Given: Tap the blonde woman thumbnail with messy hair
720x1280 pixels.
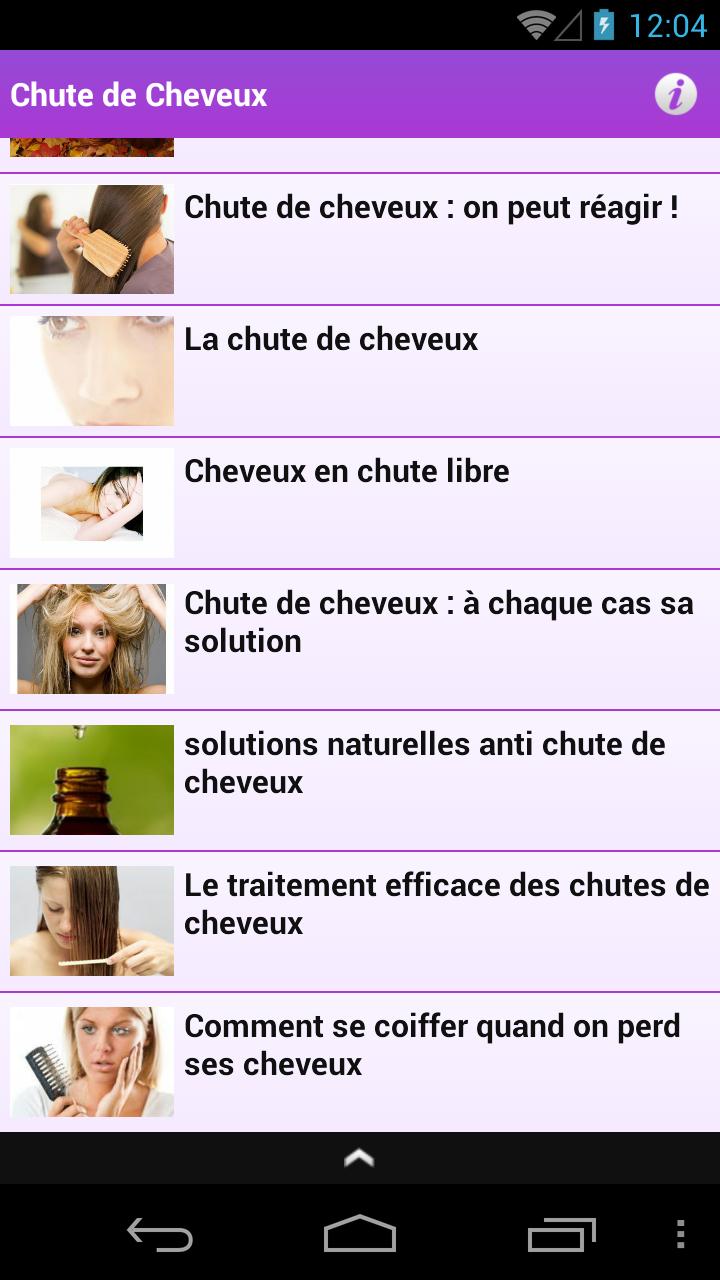Looking at the screenshot, I should [x=91, y=638].
